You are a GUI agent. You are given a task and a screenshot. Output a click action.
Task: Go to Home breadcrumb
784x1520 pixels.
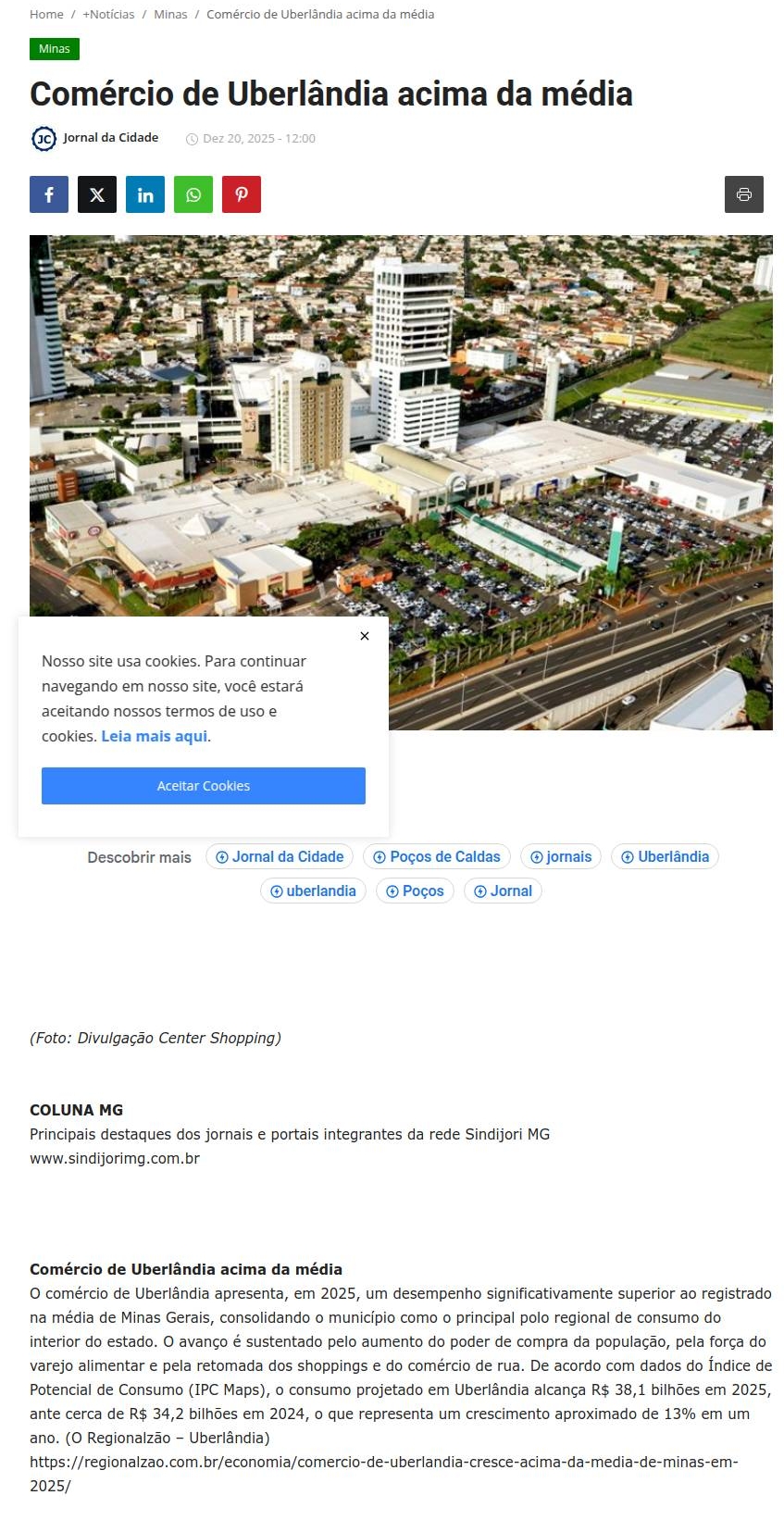click(x=46, y=14)
